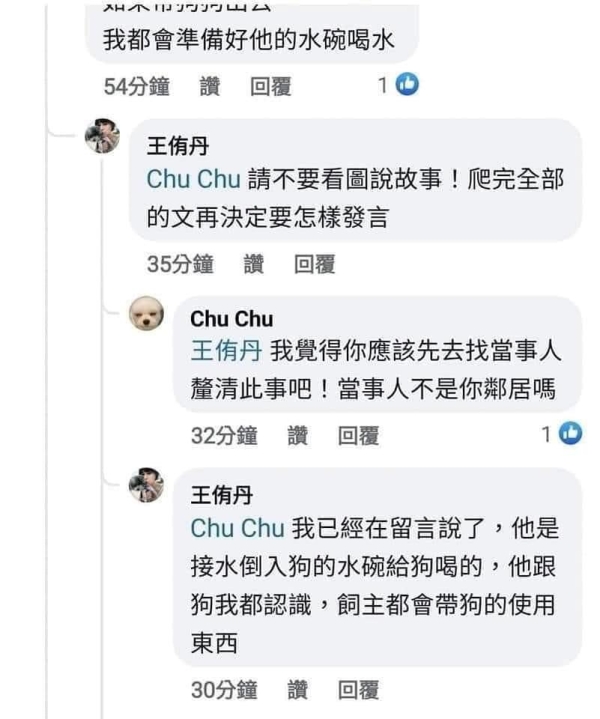The width and height of the screenshot is (600, 719).
Task: Like 王侑丹's comment from 30分鐘 ago
Action: 297,690
